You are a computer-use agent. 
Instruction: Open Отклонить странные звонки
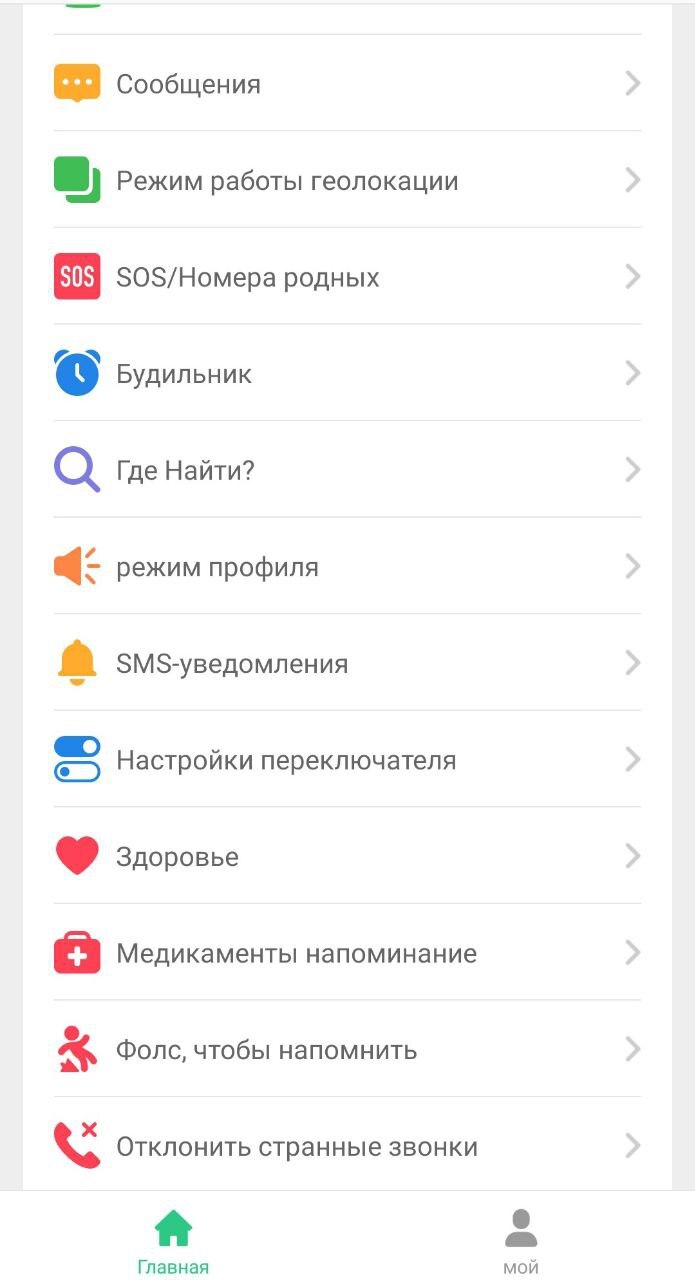tap(347, 1146)
